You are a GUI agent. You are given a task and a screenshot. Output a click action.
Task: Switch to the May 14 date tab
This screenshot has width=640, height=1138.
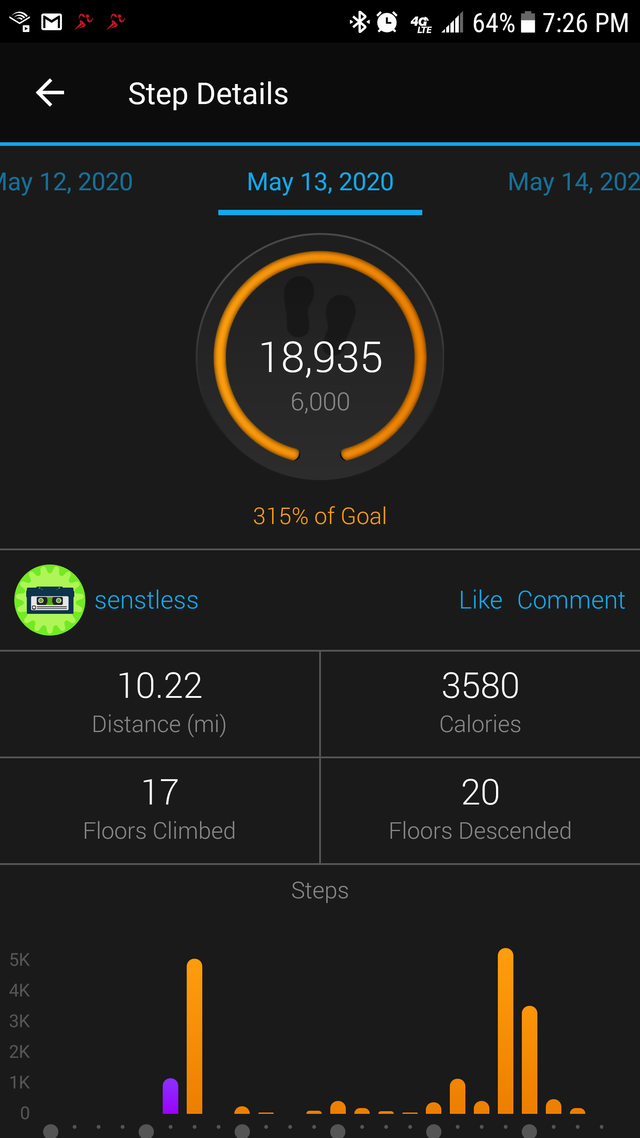pos(573,181)
